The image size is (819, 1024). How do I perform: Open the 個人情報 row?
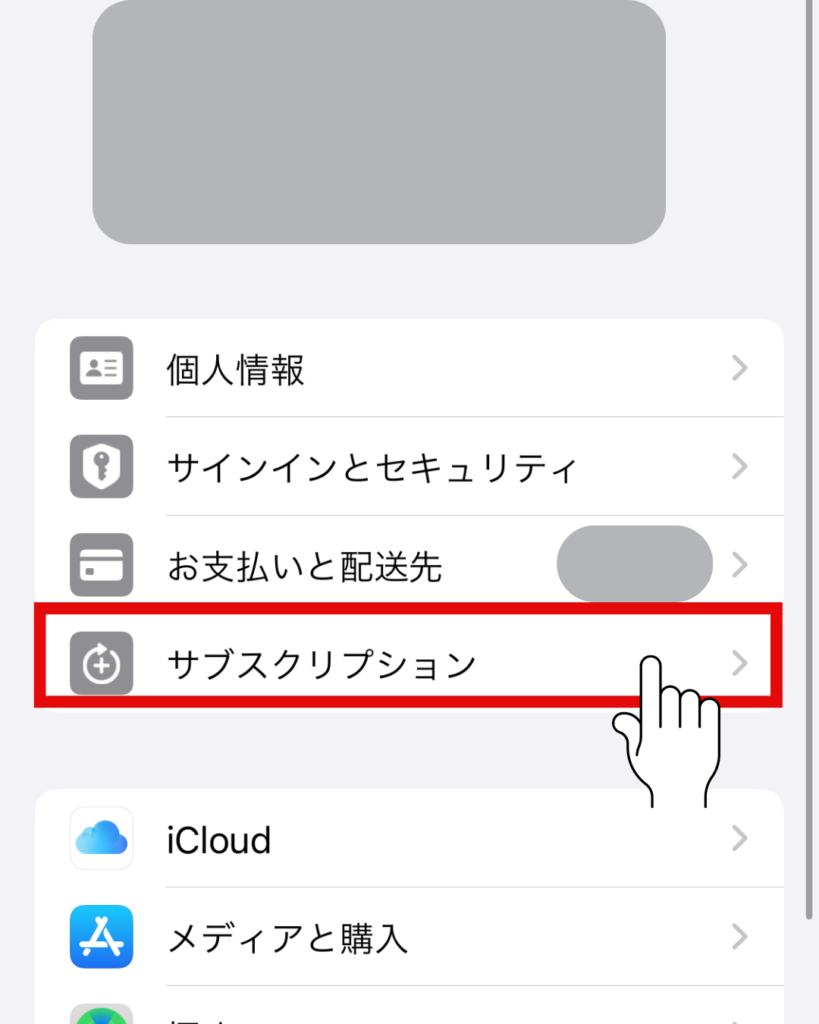tap(408, 369)
